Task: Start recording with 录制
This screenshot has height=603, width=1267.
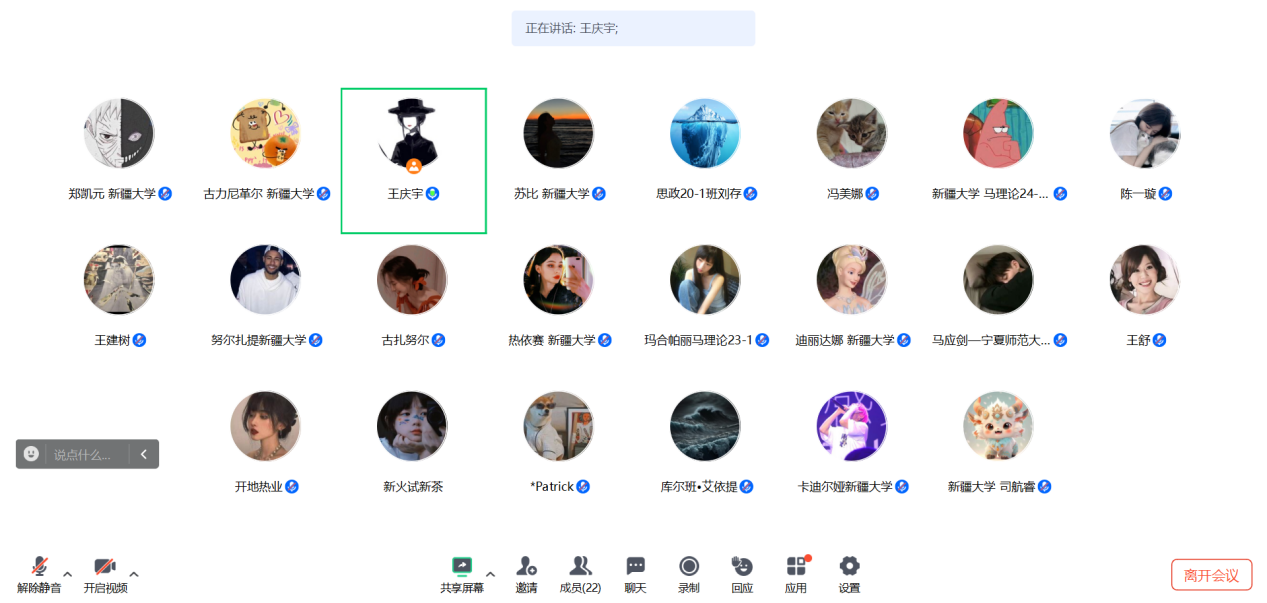Action: tap(688, 574)
